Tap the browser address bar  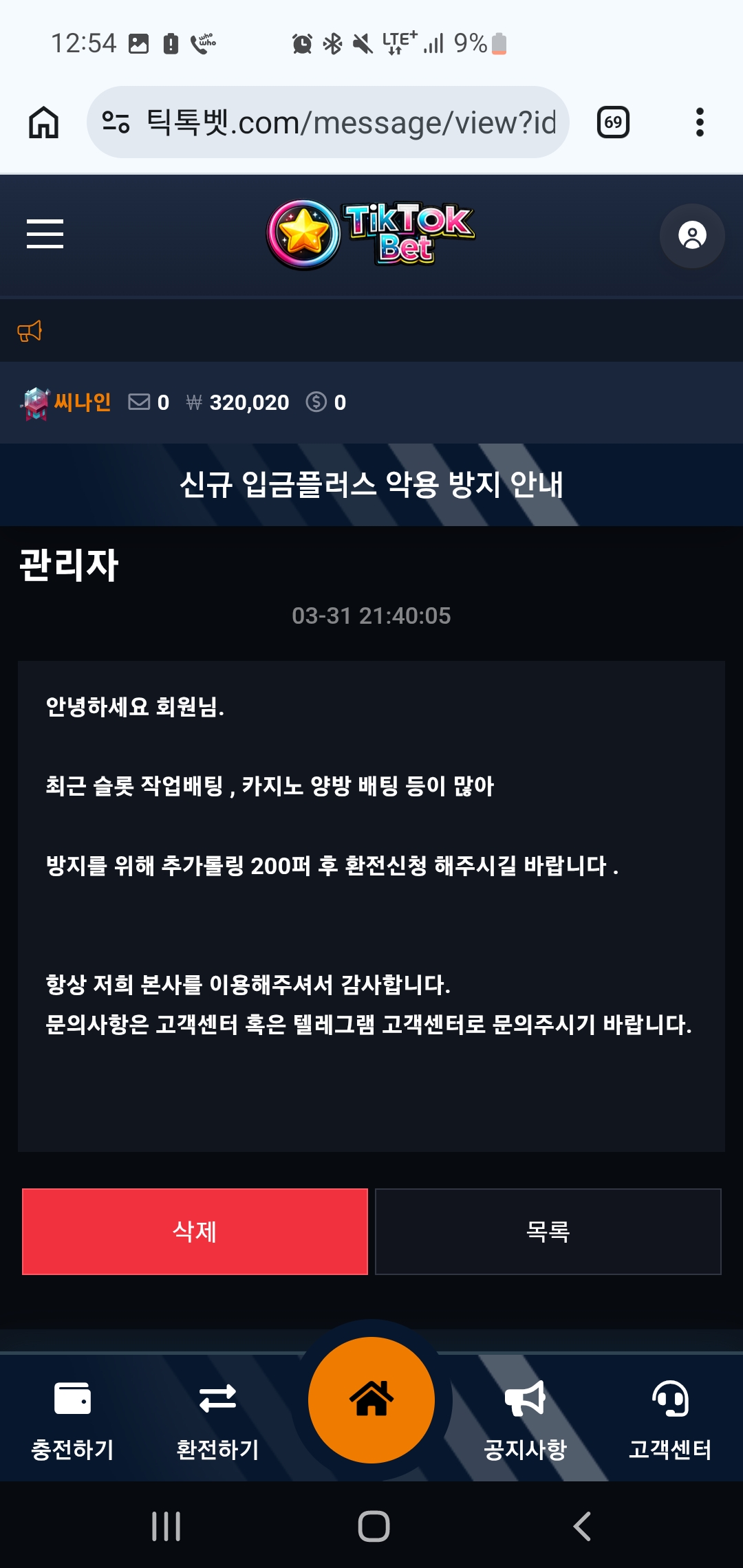337,122
